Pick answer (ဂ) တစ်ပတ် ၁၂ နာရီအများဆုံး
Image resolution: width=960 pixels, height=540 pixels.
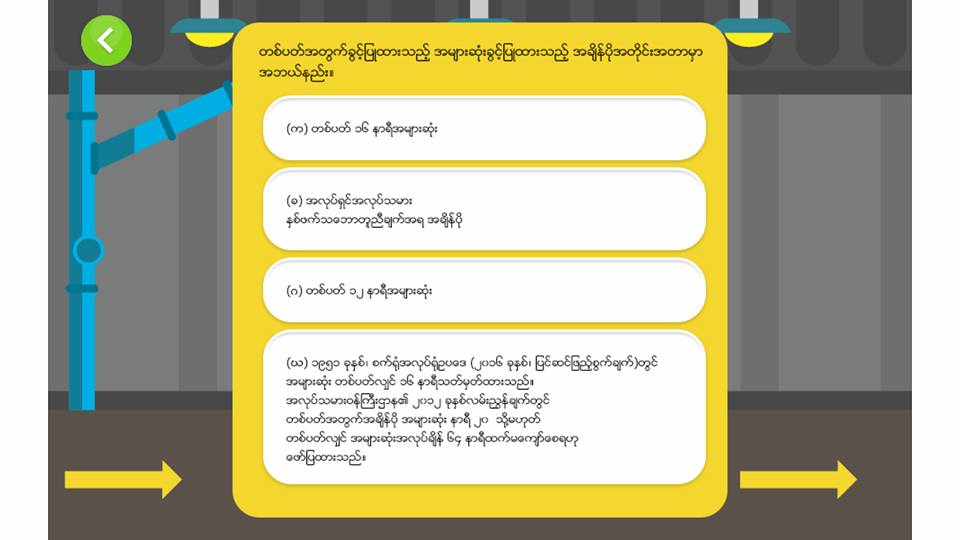click(x=484, y=291)
